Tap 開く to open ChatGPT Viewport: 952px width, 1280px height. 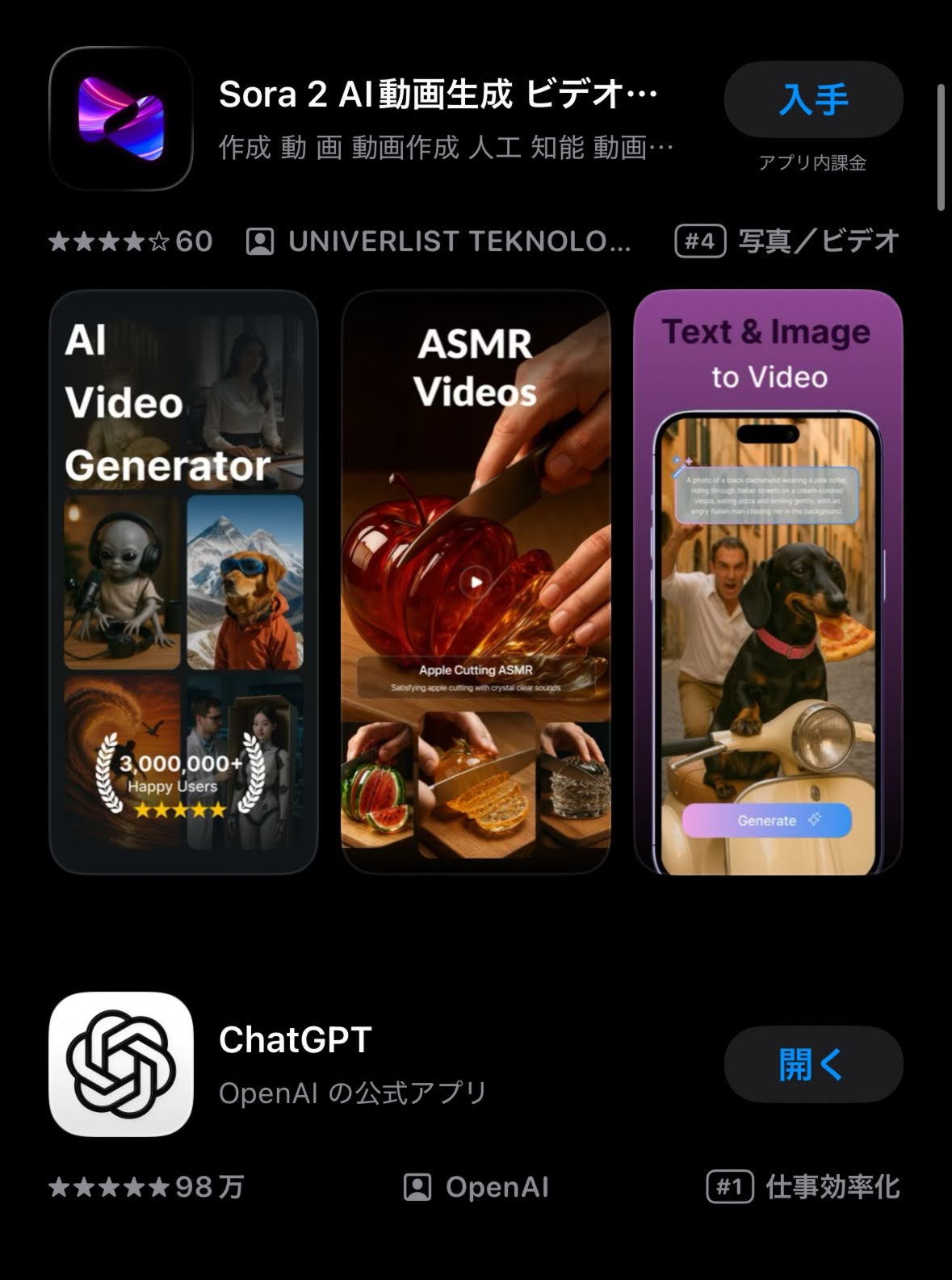coord(813,1064)
